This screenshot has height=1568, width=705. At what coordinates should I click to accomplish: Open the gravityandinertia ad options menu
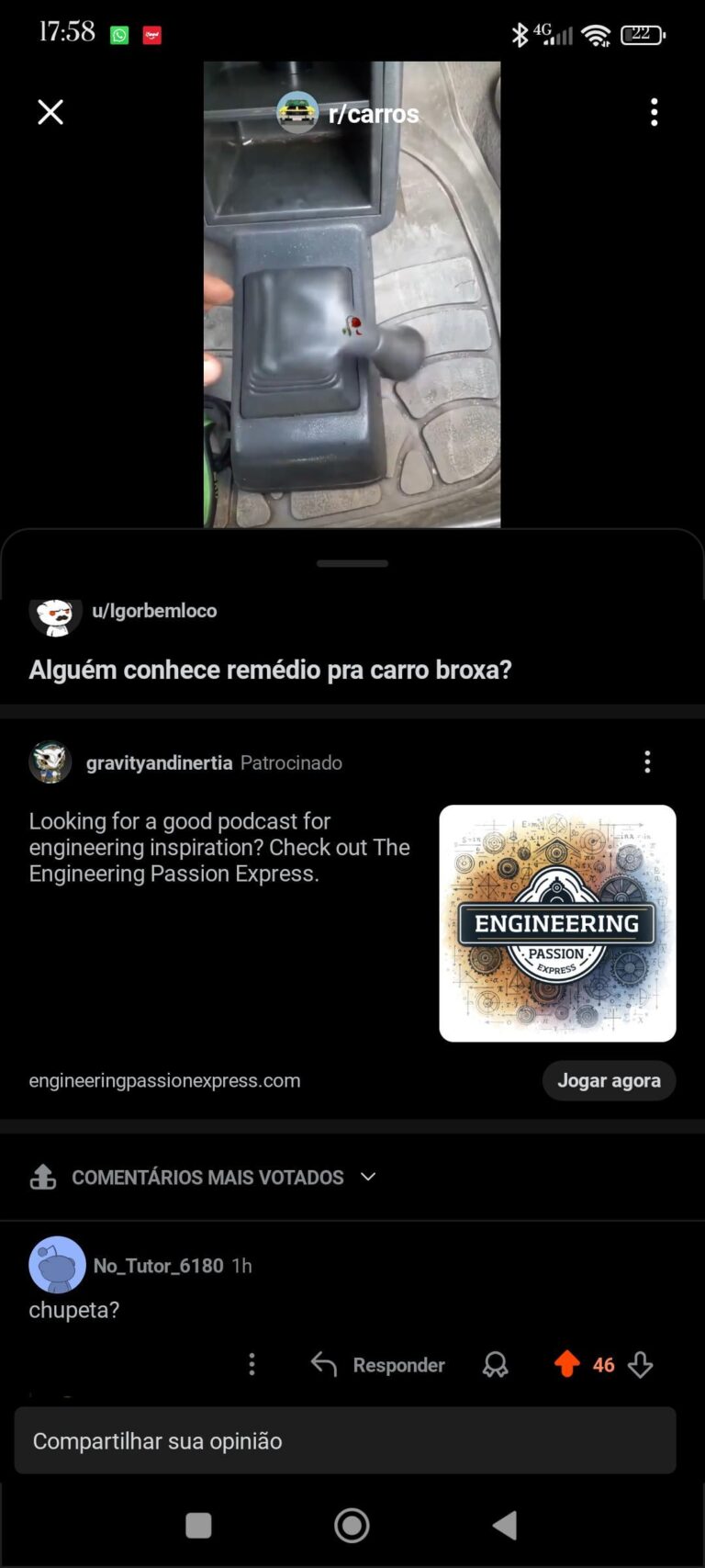647,761
